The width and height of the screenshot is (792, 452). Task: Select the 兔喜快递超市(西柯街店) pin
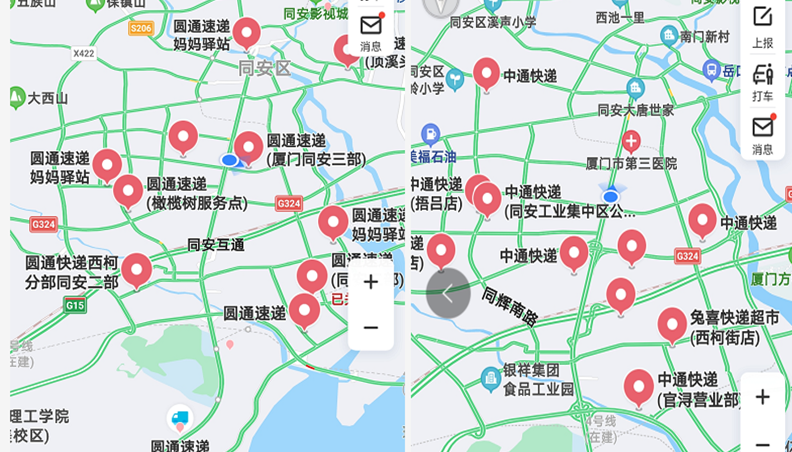pyautogui.click(x=672, y=324)
